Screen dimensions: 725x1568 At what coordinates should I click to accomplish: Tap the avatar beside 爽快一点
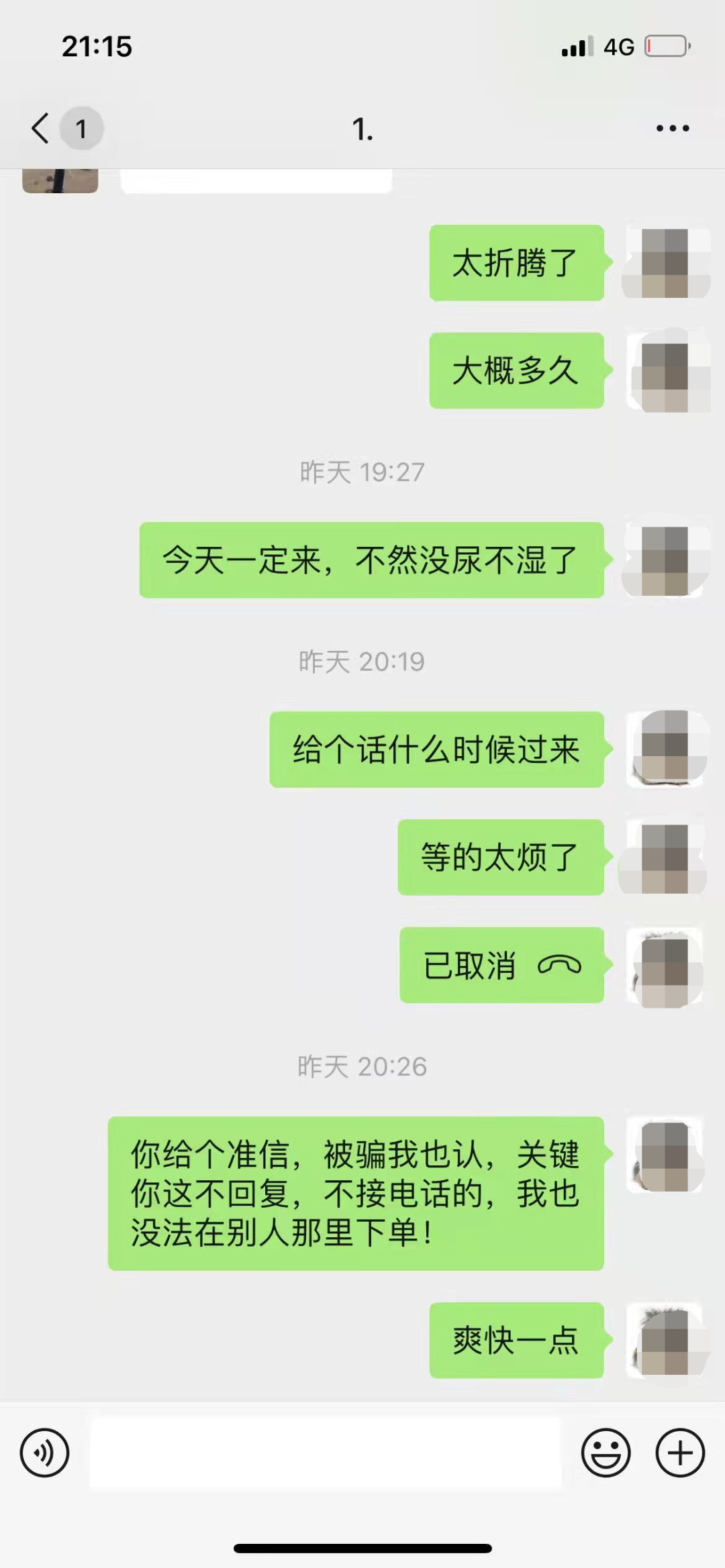[x=665, y=1340]
